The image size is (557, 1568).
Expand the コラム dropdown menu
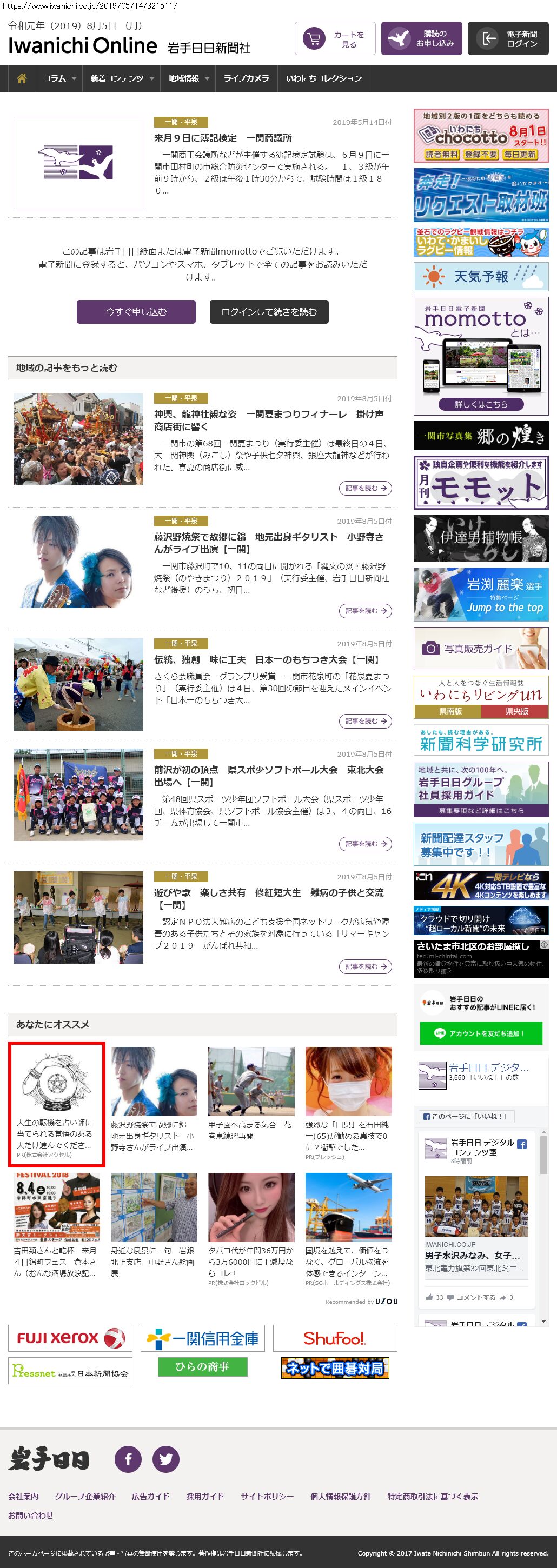click(59, 78)
